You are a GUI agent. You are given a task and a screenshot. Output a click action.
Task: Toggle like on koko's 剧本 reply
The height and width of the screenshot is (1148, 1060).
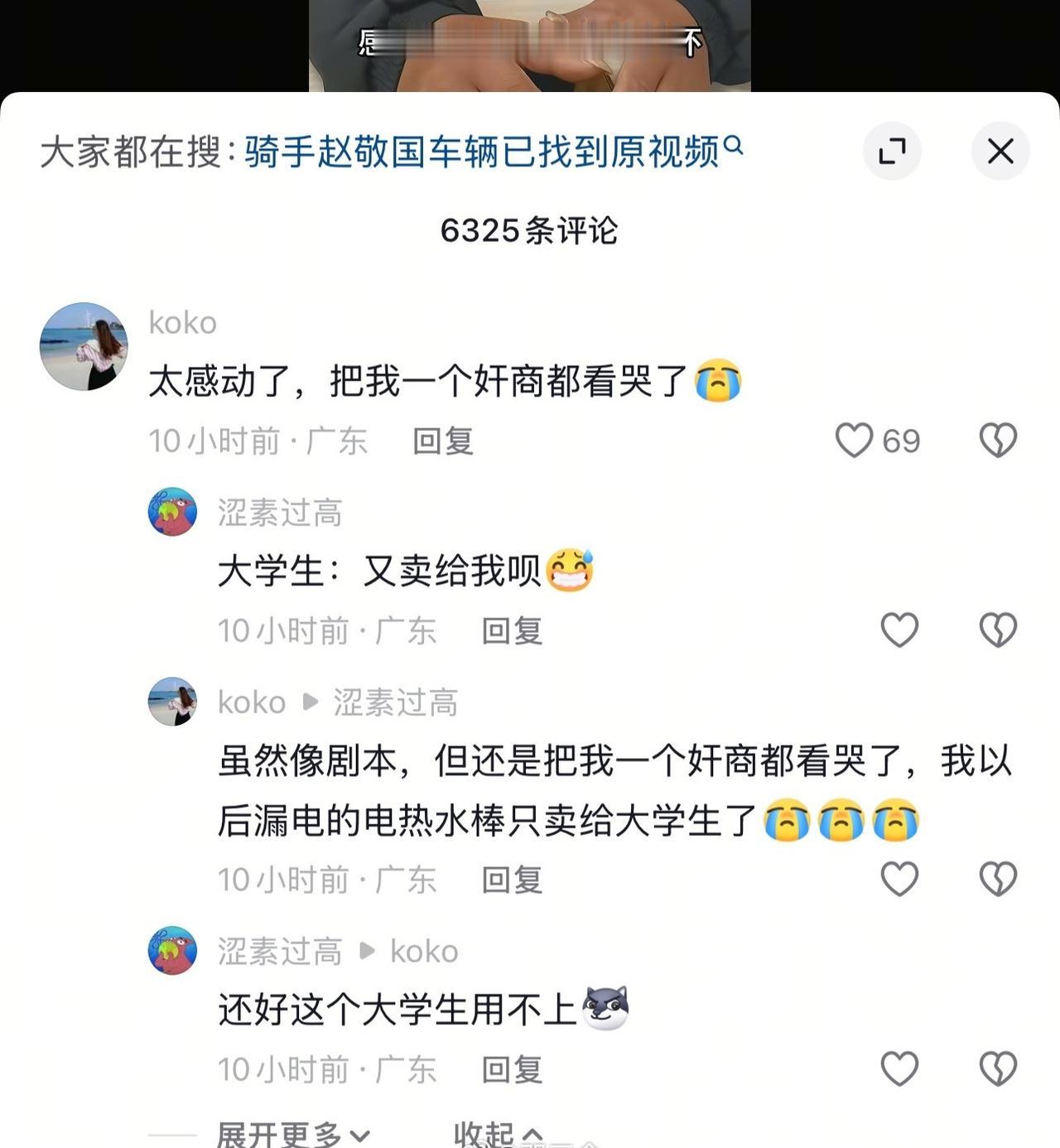pos(899,880)
